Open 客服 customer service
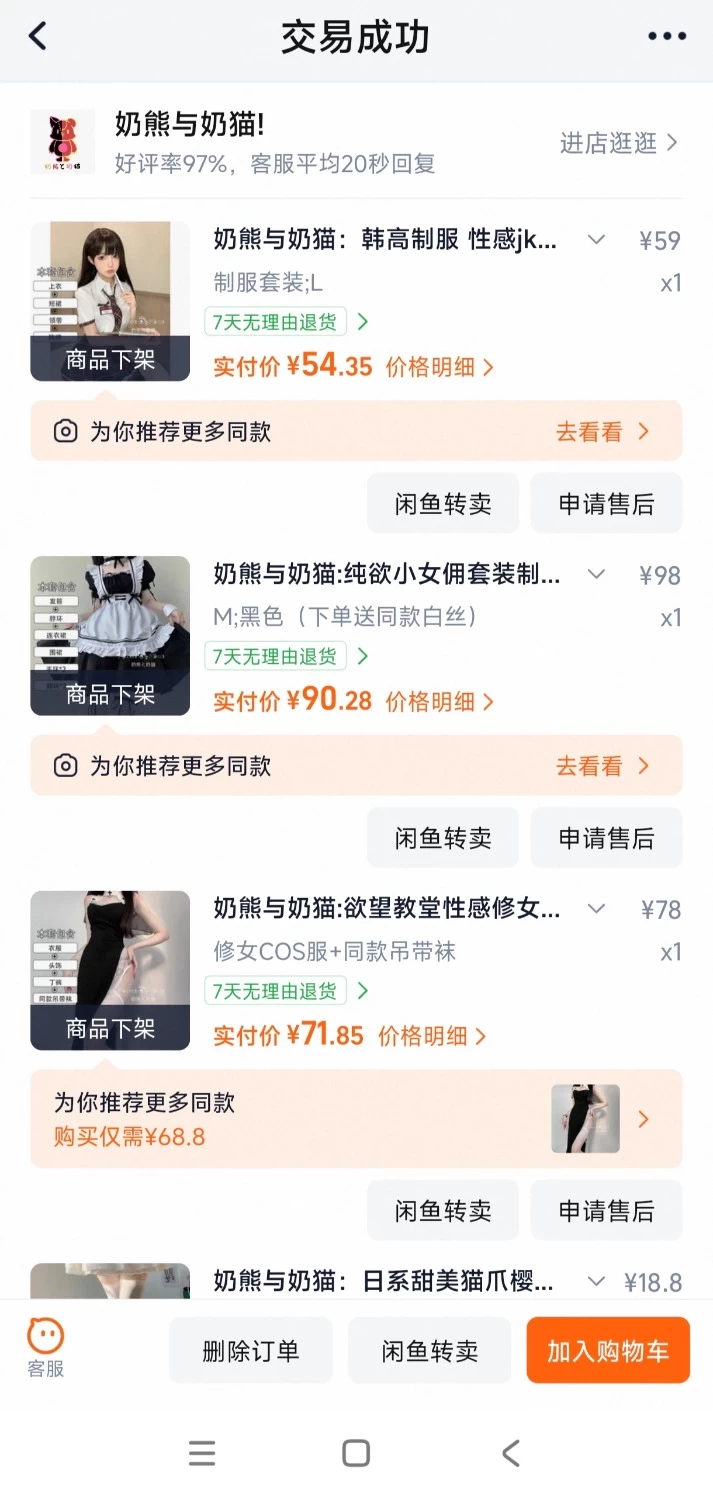713x1500 pixels. click(x=45, y=1349)
